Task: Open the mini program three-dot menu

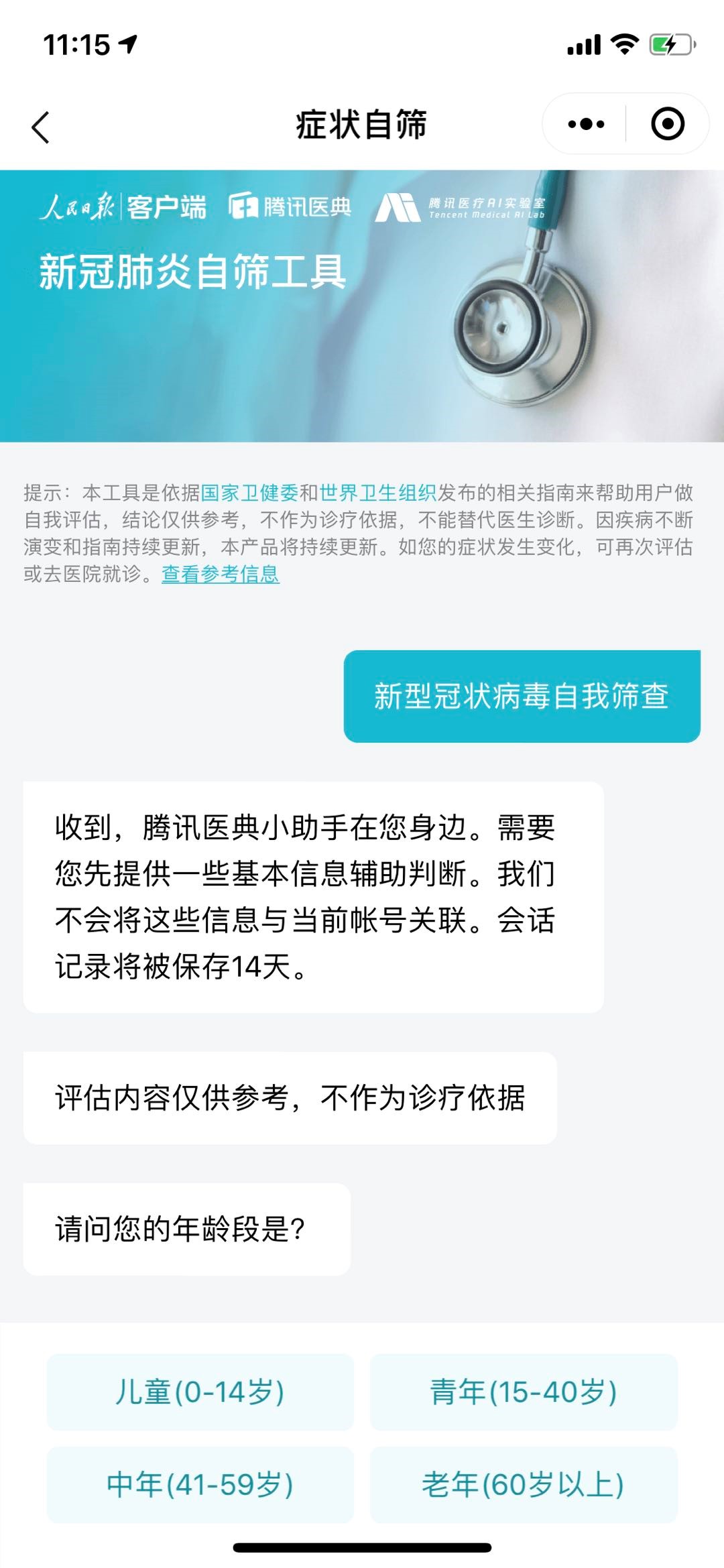Action: point(586,124)
